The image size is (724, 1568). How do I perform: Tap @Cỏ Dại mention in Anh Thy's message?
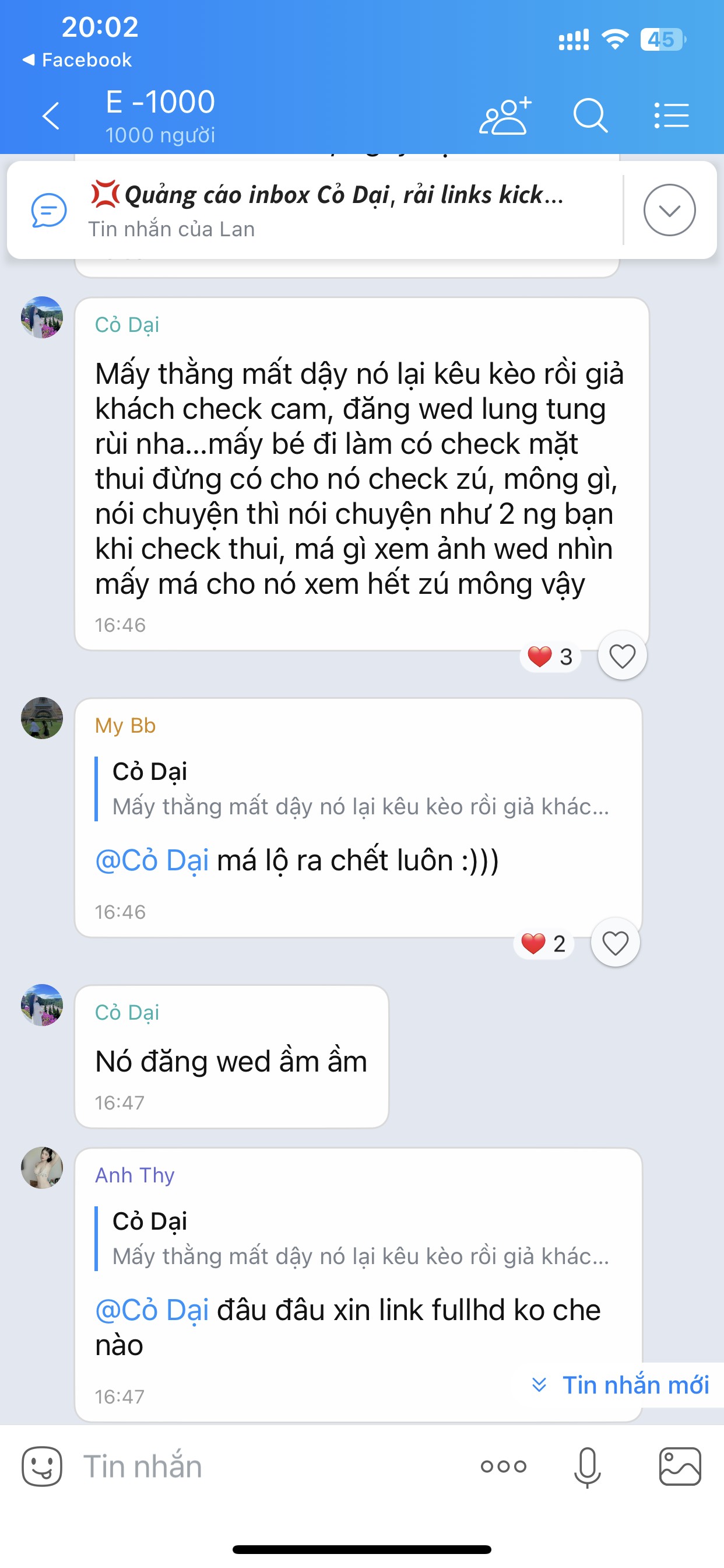coord(152,1311)
